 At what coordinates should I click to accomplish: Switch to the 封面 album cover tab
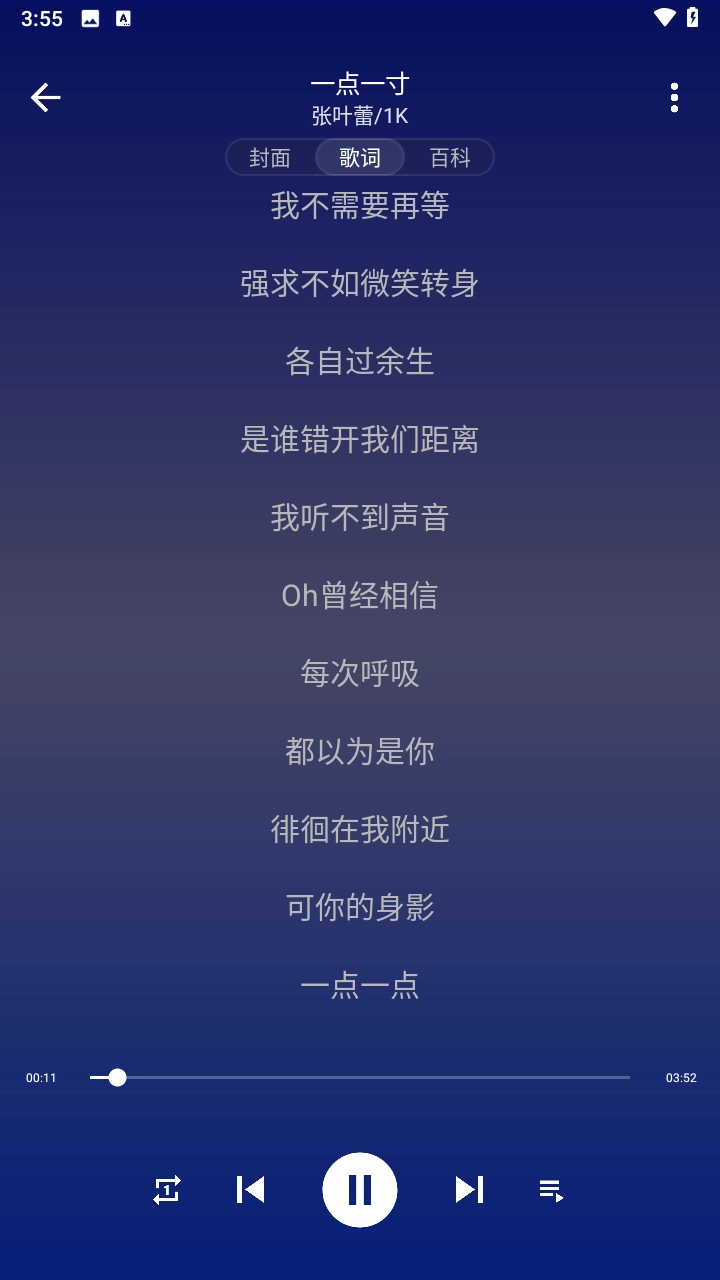270,157
